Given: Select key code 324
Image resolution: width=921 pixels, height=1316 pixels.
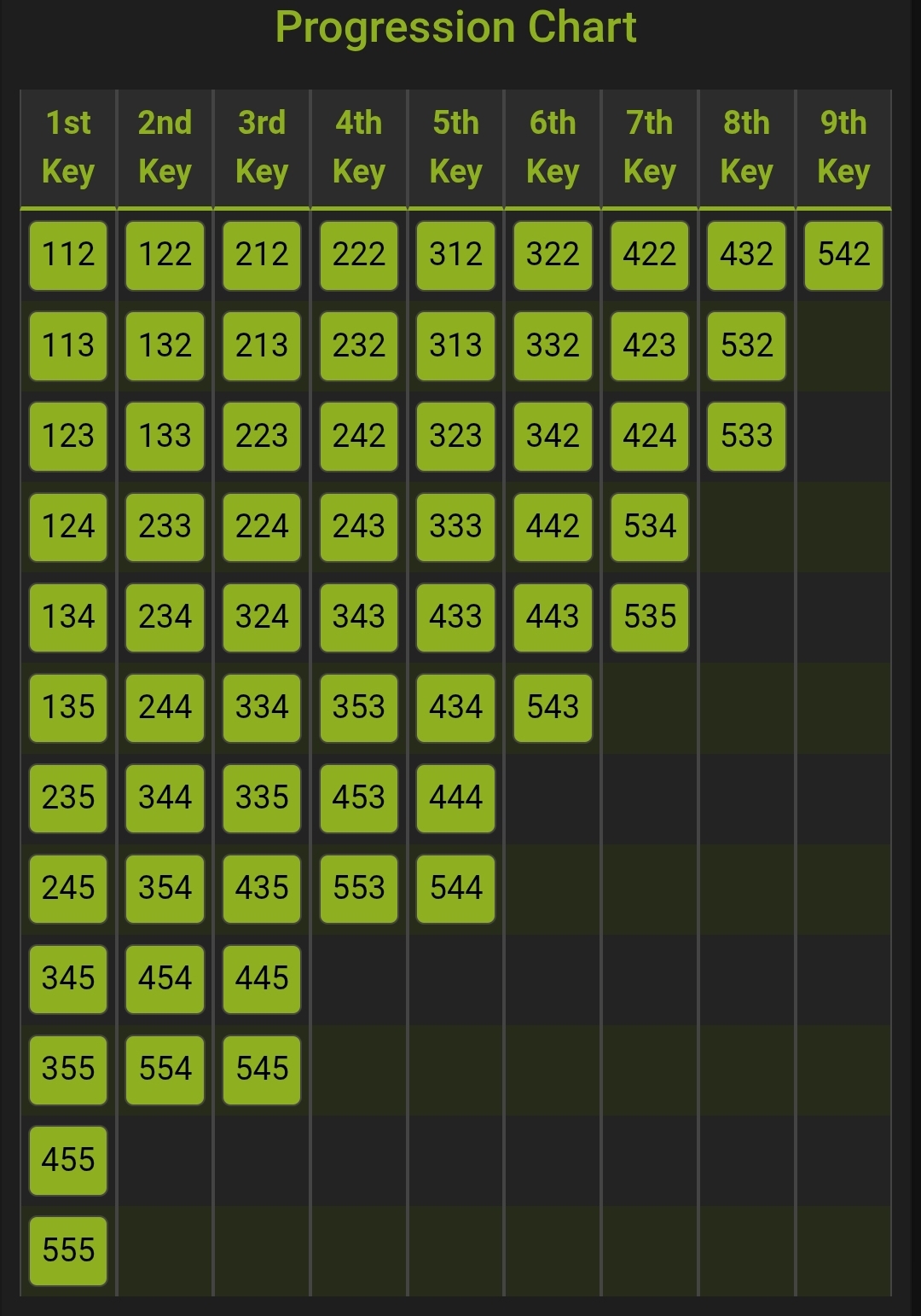Looking at the screenshot, I should click(262, 617).
